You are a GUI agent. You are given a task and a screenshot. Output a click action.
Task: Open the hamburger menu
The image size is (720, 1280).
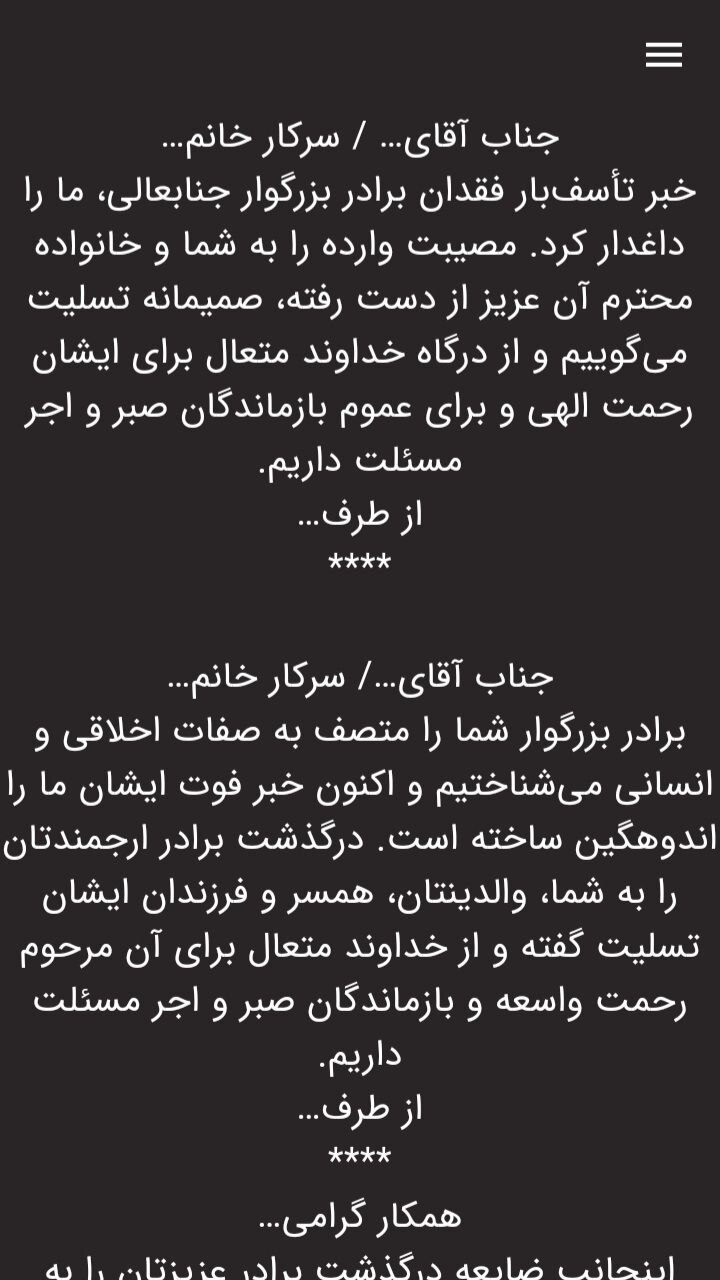click(663, 55)
